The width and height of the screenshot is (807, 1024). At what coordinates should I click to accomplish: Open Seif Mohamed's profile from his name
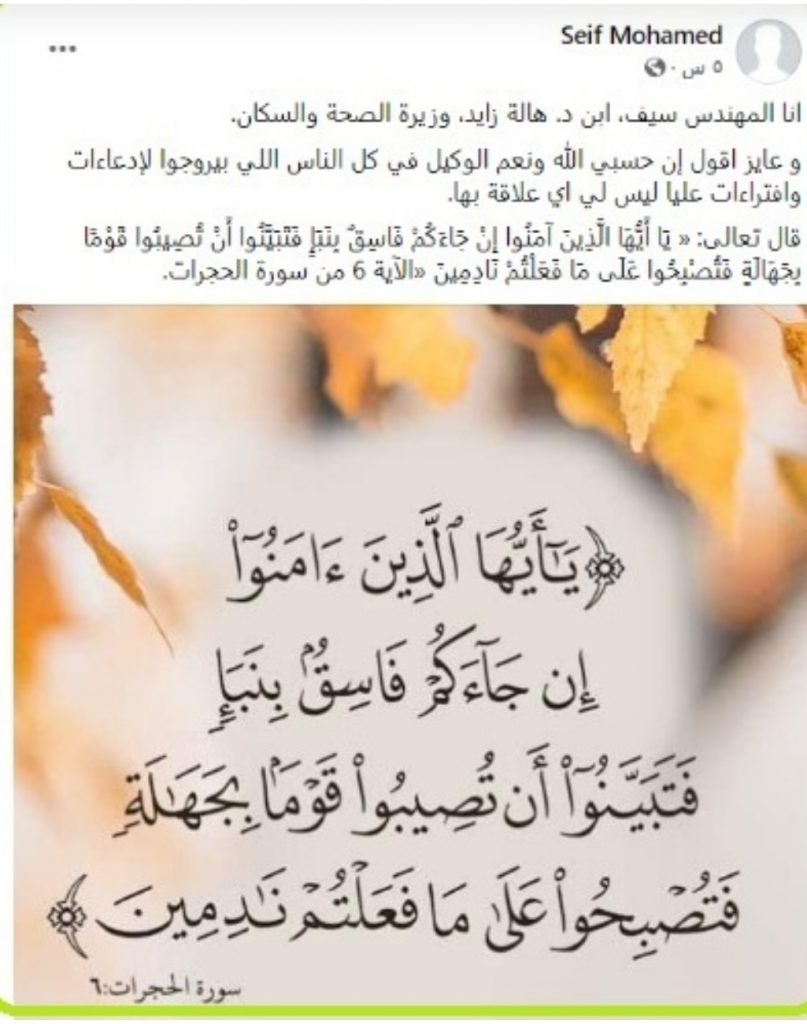click(641, 37)
